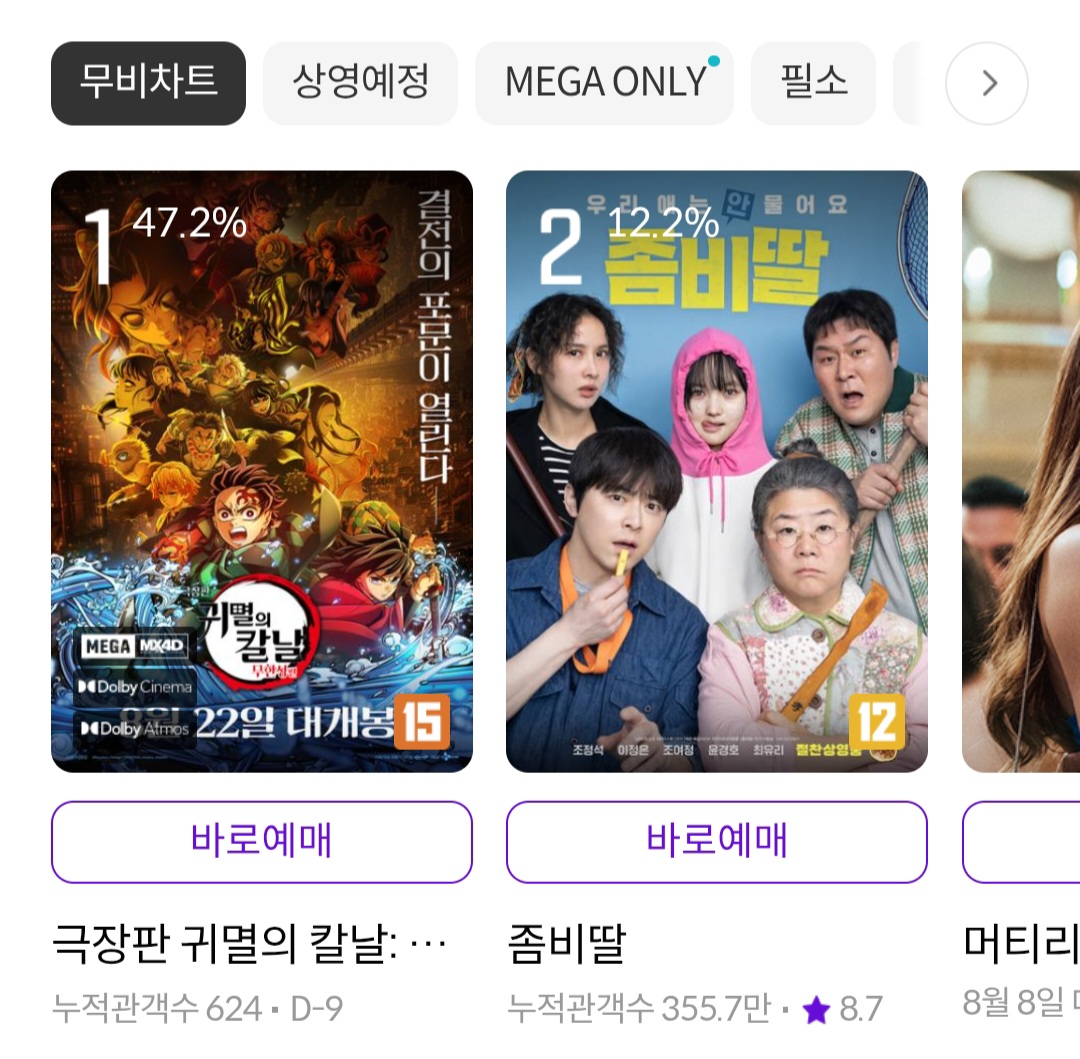Book tickets for 극장판 귀멸의 칼날
Screen dimensions: 1080x1059
(x=262, y=842)
